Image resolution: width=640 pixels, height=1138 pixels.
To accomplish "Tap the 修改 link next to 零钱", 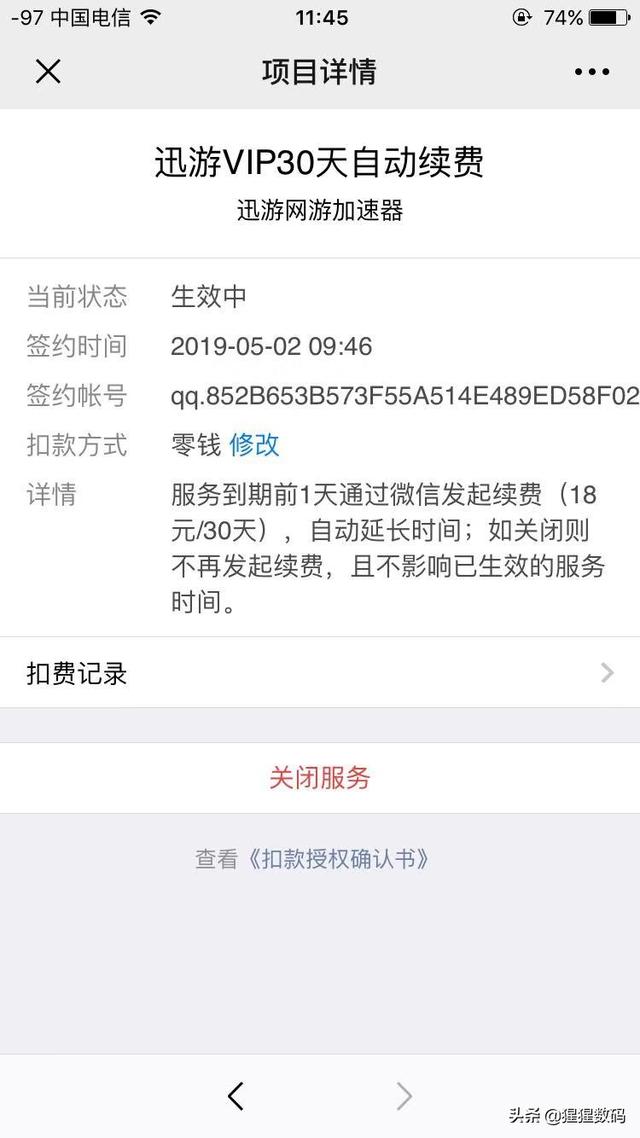I will click(x=255, y=444).
